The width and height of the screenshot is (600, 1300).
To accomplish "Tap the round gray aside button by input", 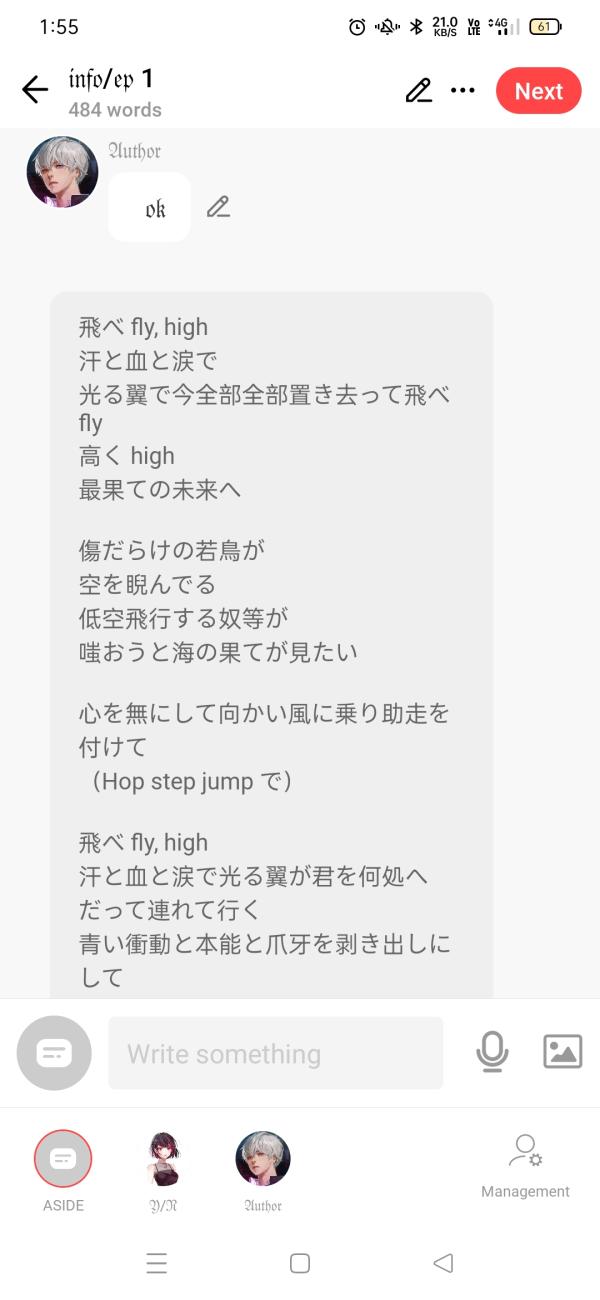I will click(x=54, y=1053).
